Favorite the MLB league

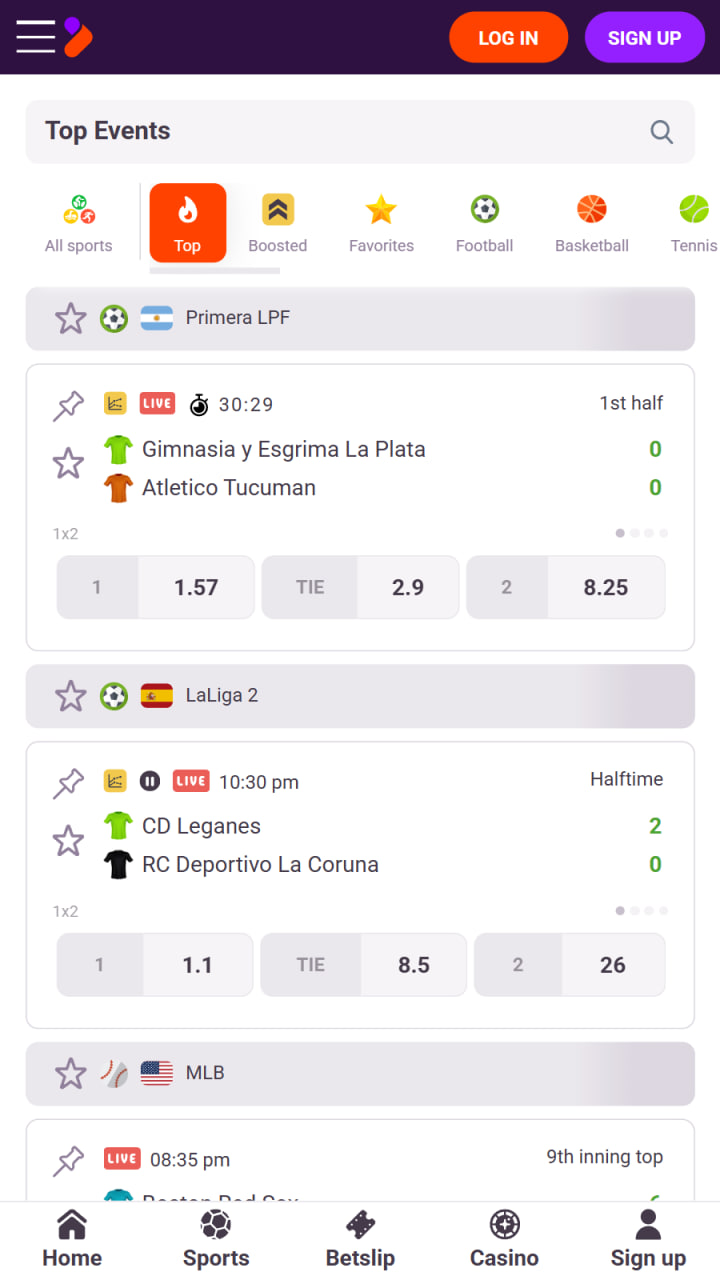pyautogui.click(x=70, y=1074)
